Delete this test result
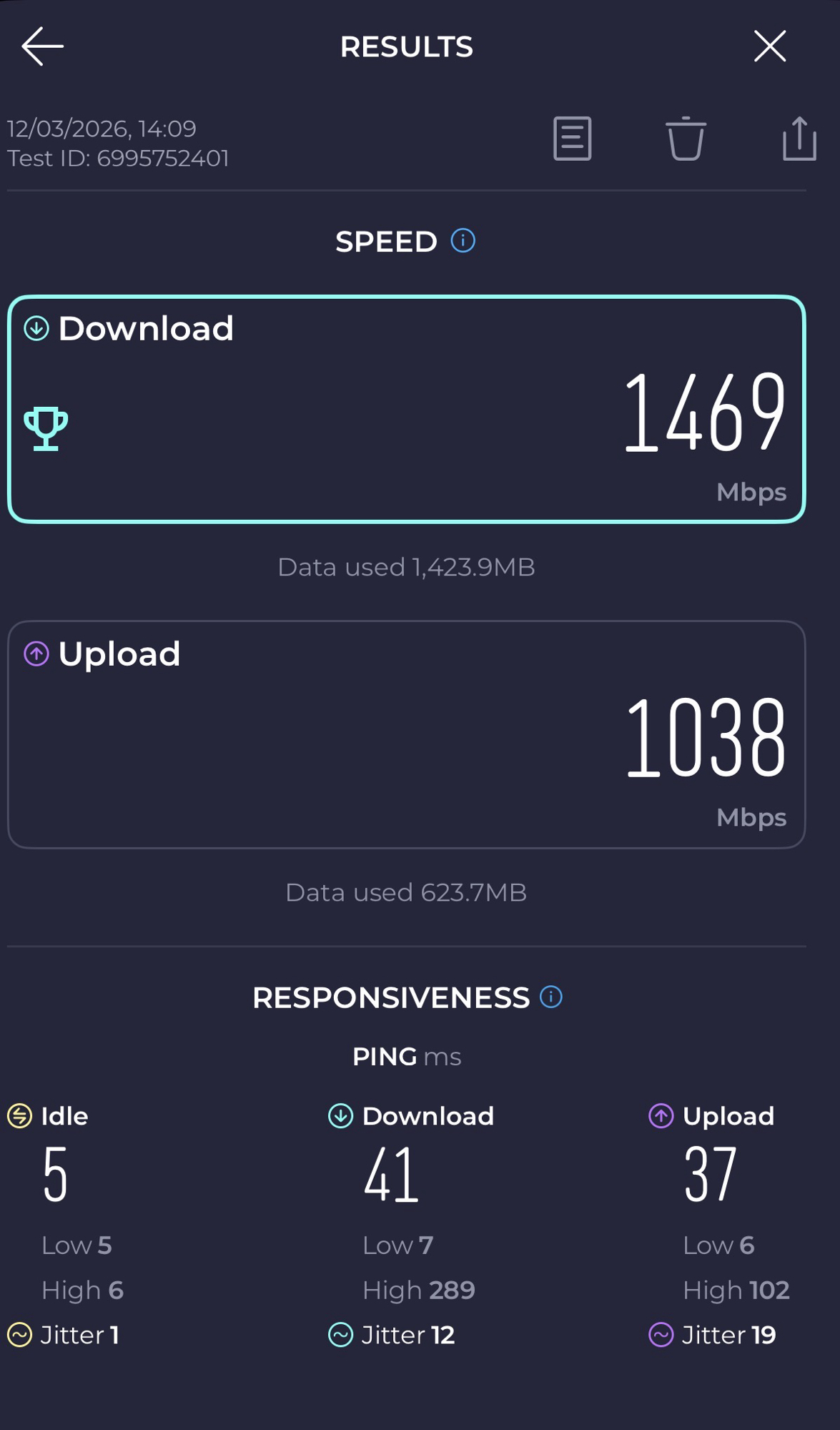The image size is (840, 1430). tap(686, 139)
